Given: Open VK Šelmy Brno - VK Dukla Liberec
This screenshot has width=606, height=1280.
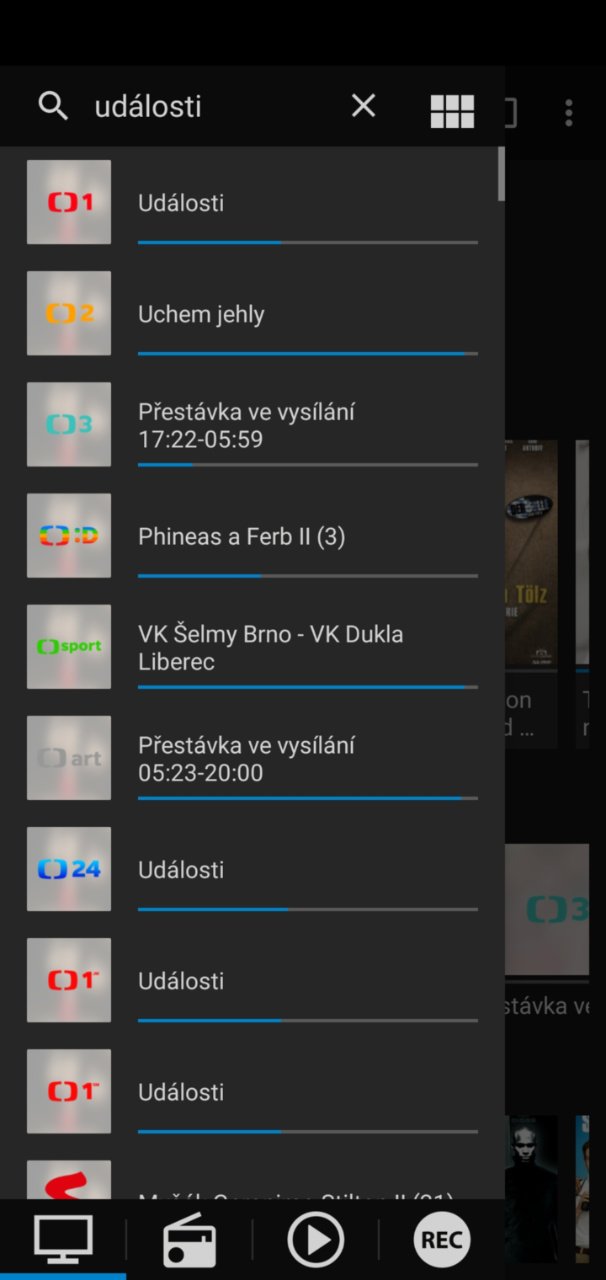Looking at the screenshot, I should 252,647.
